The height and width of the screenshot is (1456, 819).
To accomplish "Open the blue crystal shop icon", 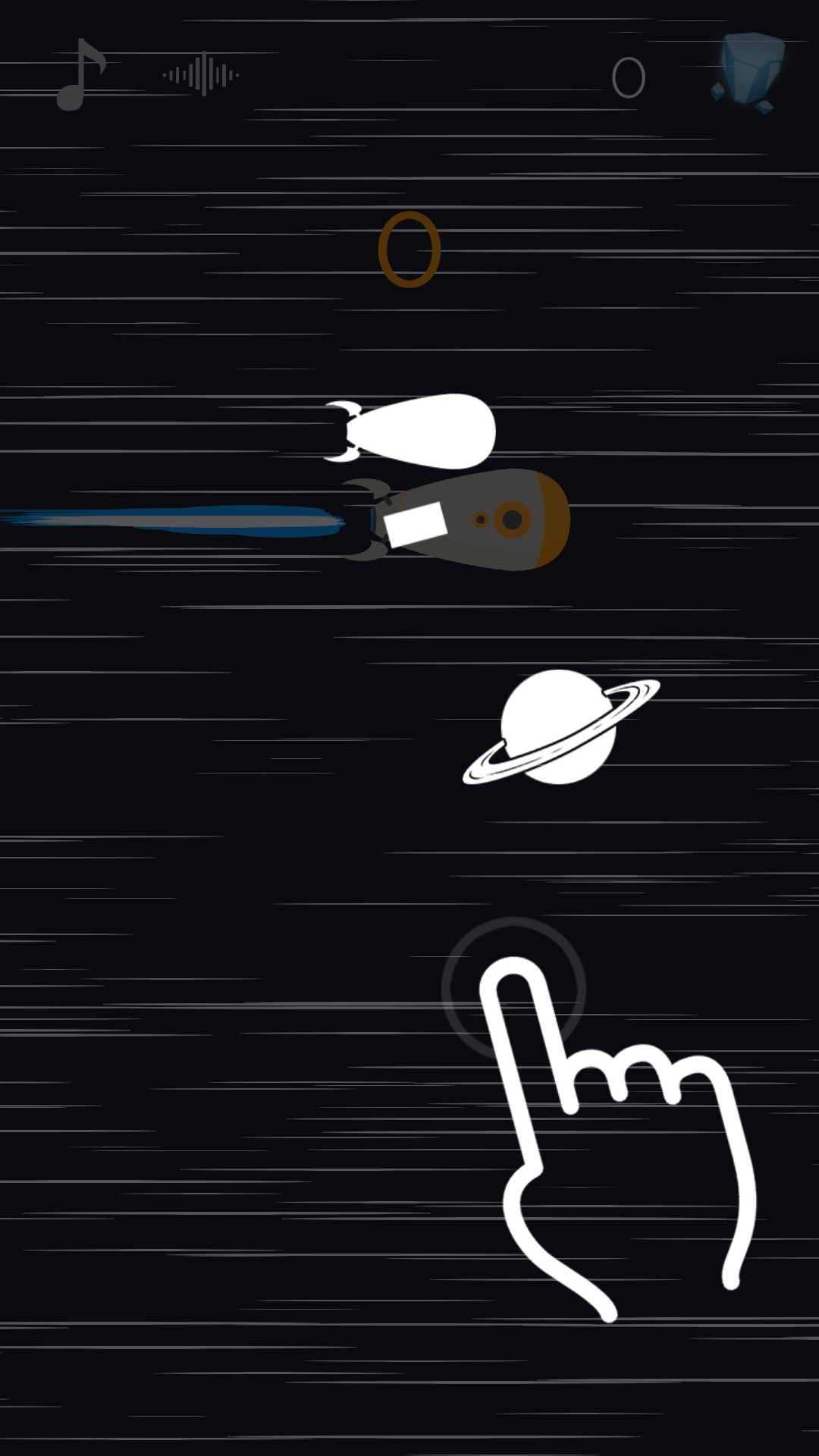I will tap(749, 74).
